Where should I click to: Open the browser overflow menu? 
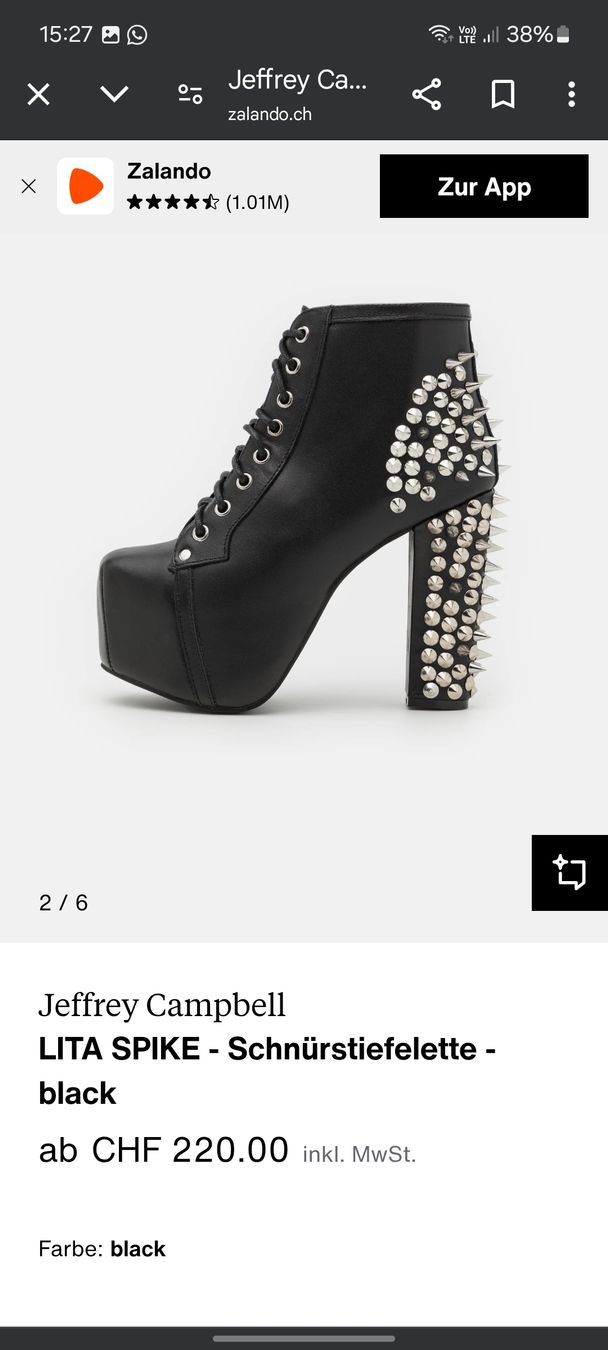(x=571, y=95)
